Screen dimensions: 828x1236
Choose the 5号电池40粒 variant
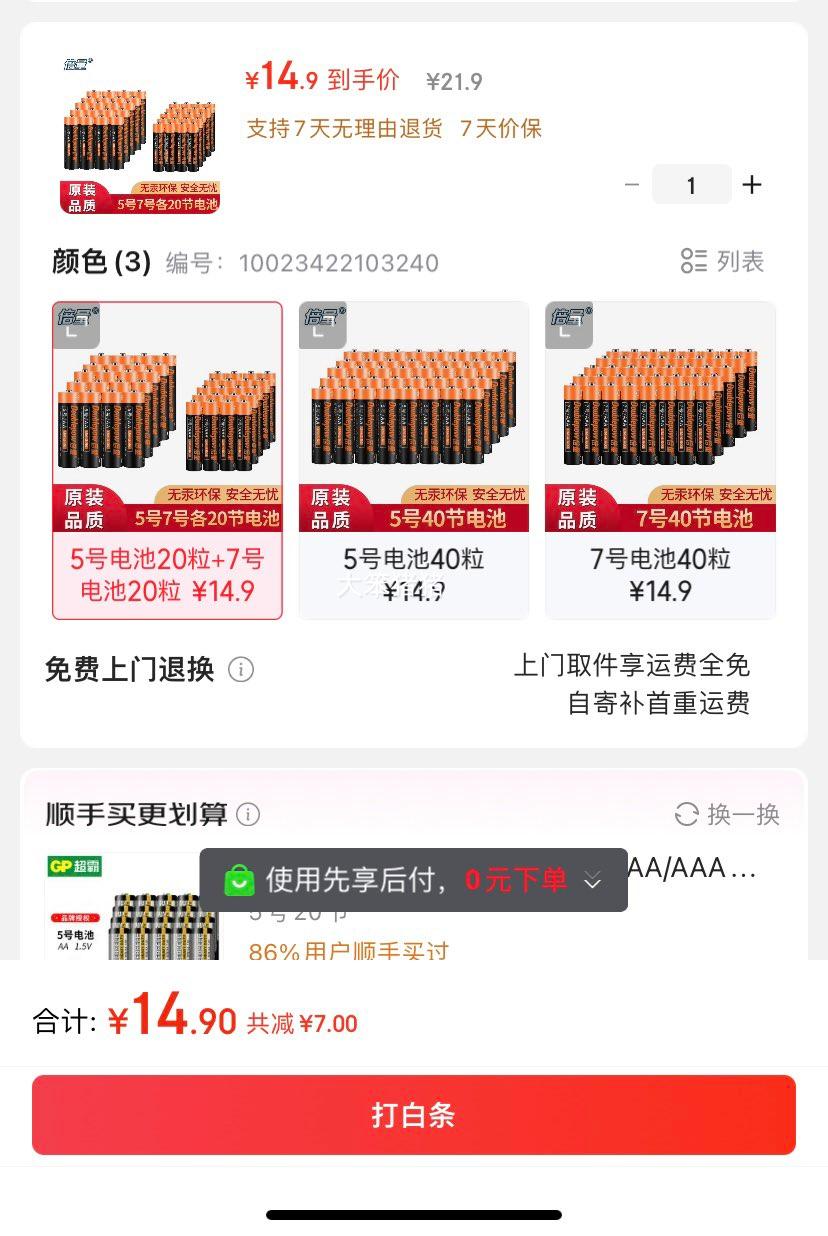(x=414, y=460)
